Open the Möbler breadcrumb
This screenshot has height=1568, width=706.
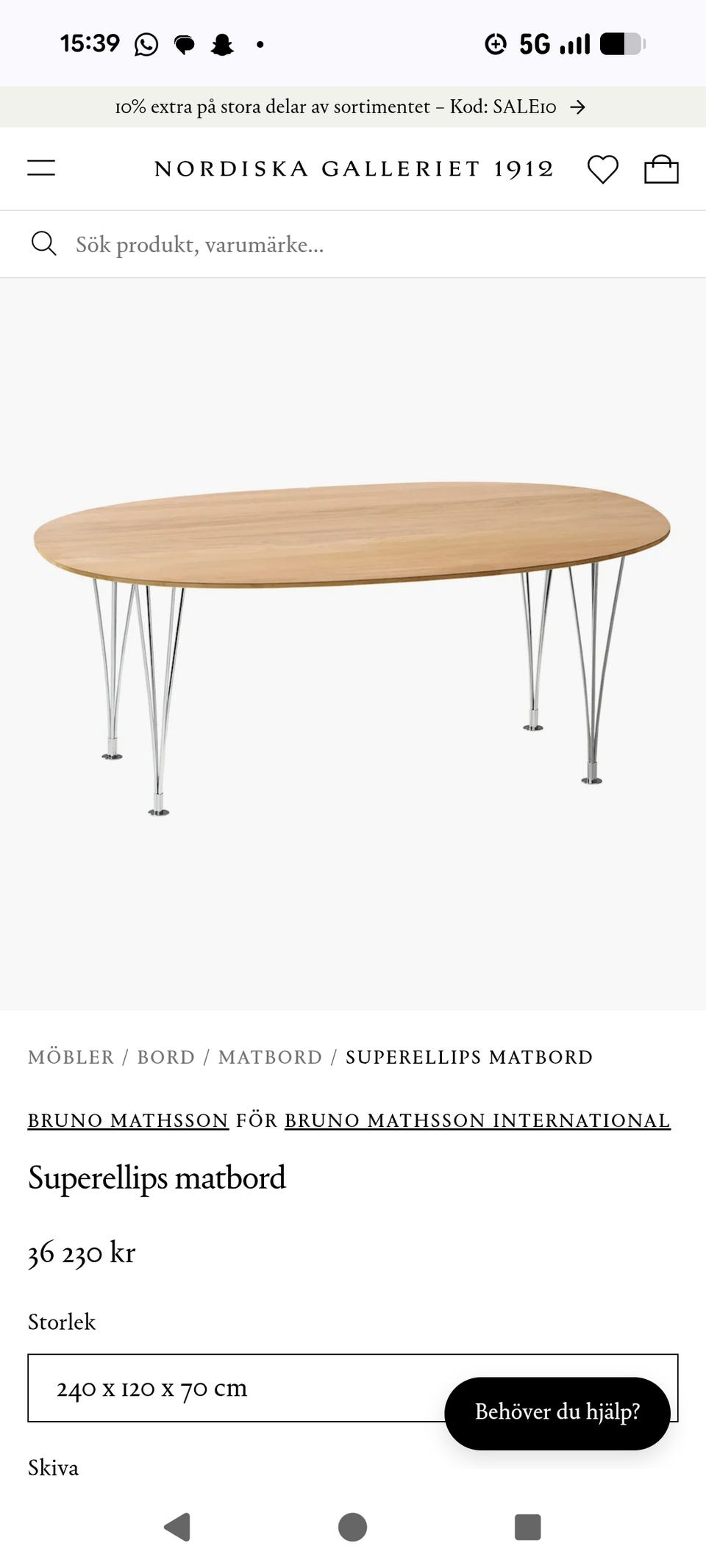(71, 1057)
